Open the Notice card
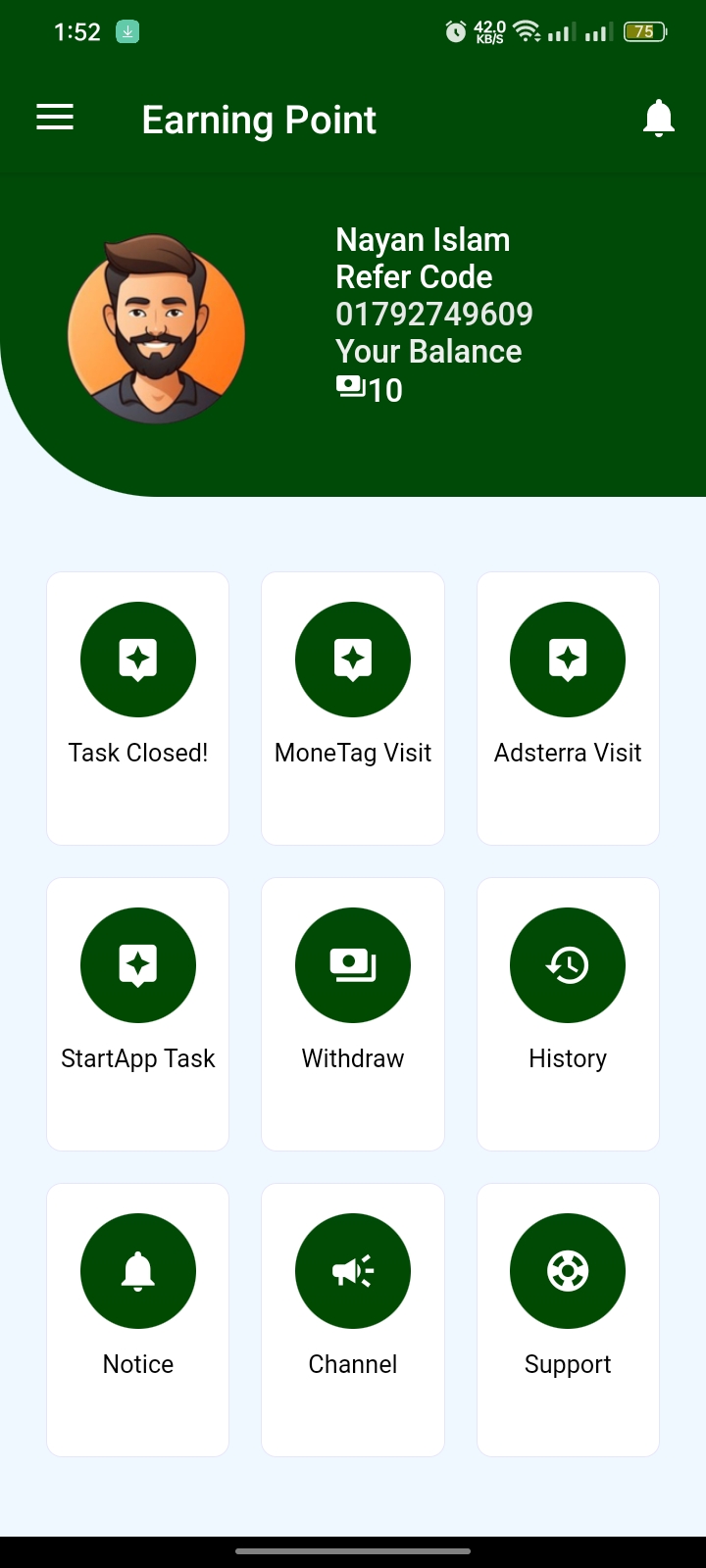Viewport: 706px width, 1568px height. [138, 1319]
